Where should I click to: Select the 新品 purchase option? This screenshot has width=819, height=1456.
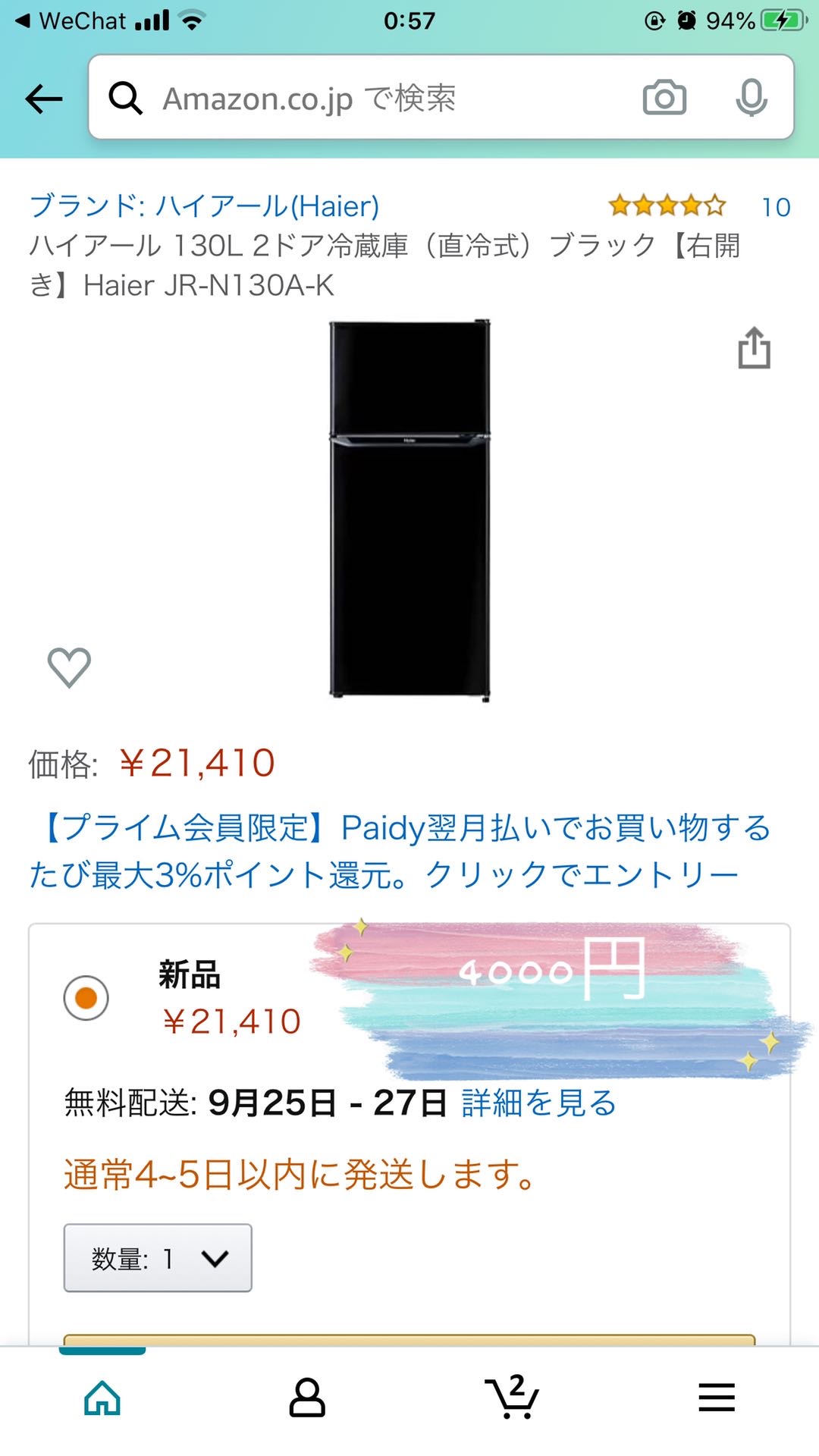(x=86, y=997)
